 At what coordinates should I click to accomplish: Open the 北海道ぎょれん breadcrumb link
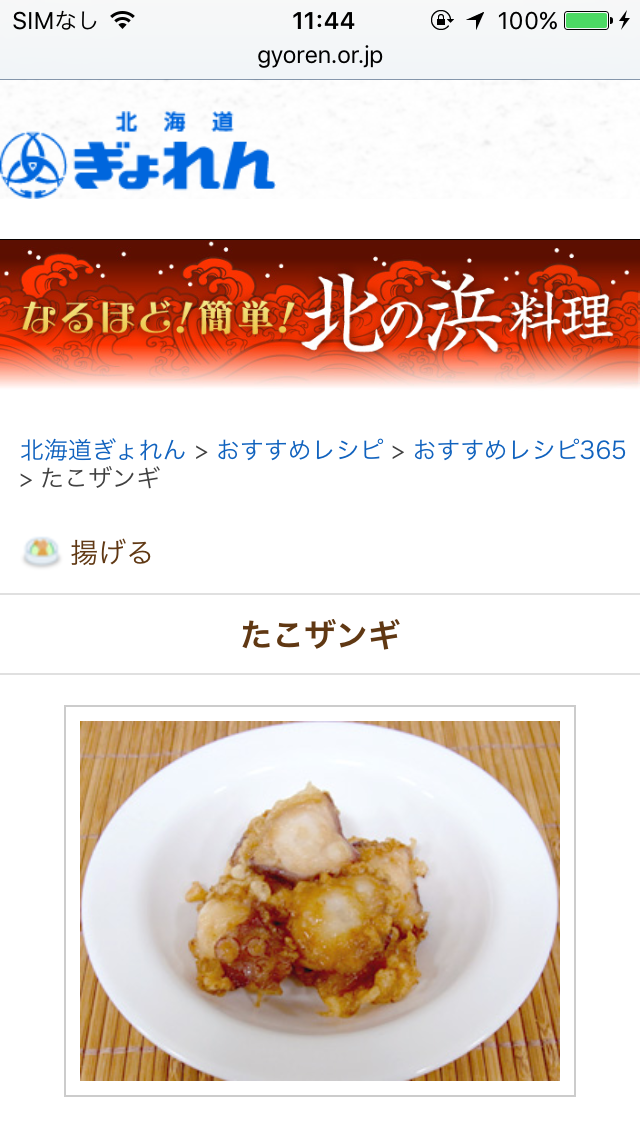(103, 450)
